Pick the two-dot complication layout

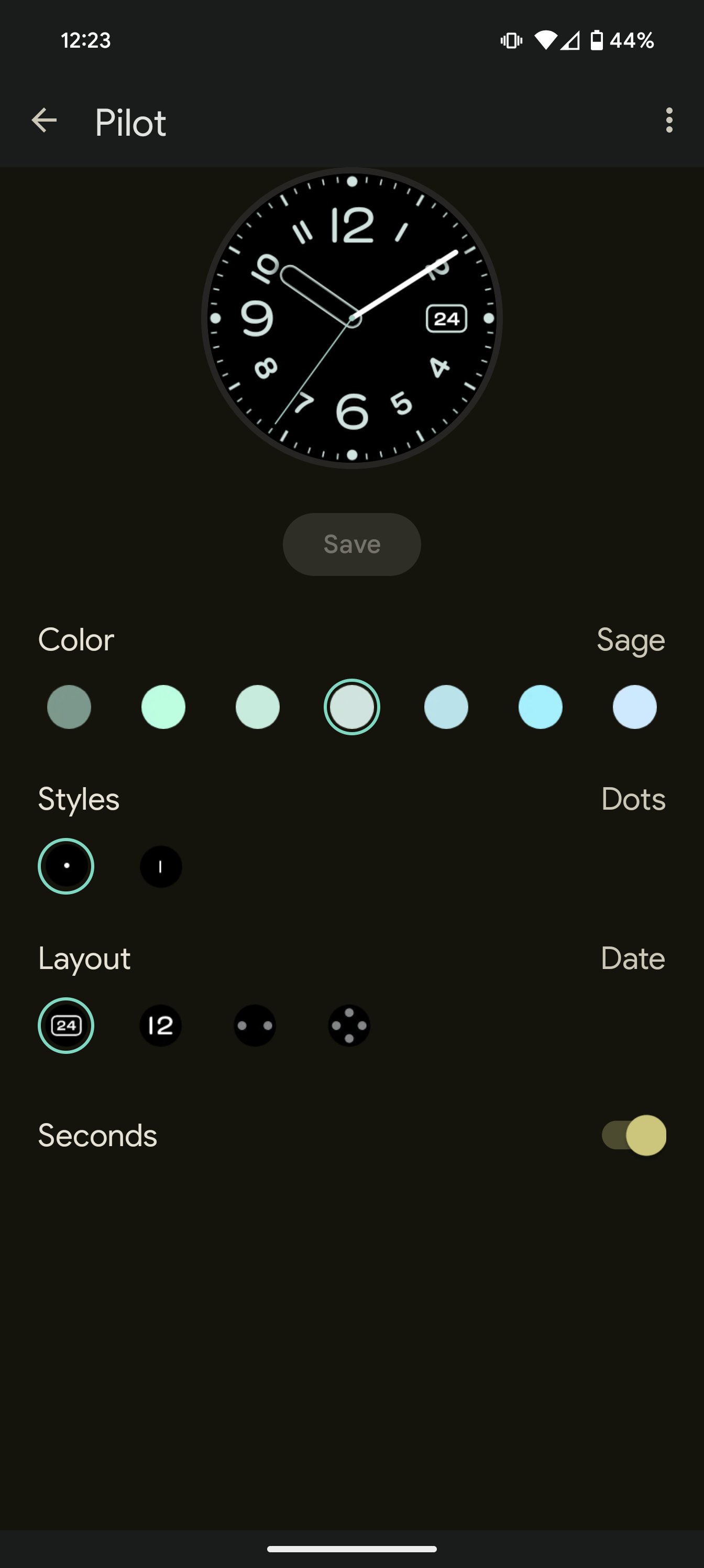pyautogui.click(x=255, y=1026)
